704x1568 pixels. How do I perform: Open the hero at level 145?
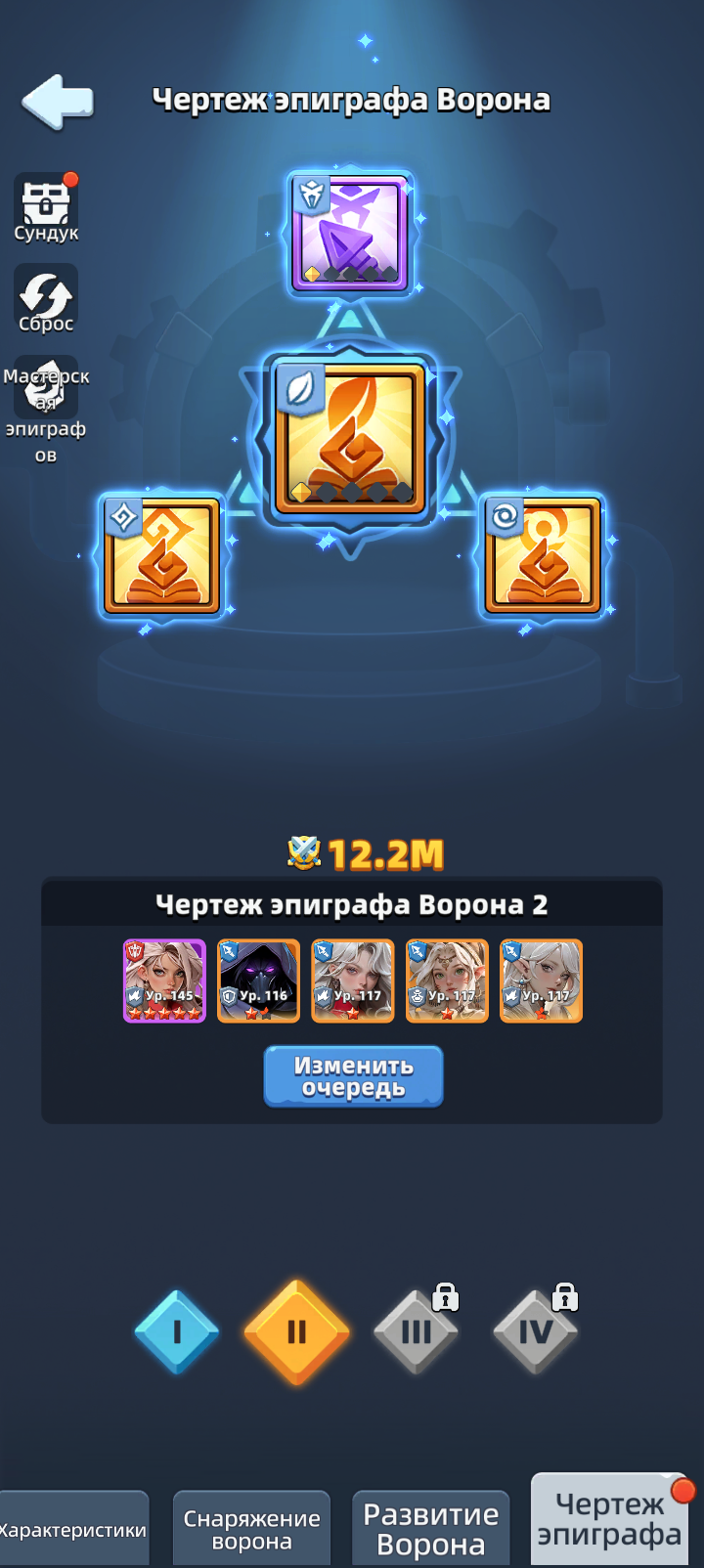164,980
